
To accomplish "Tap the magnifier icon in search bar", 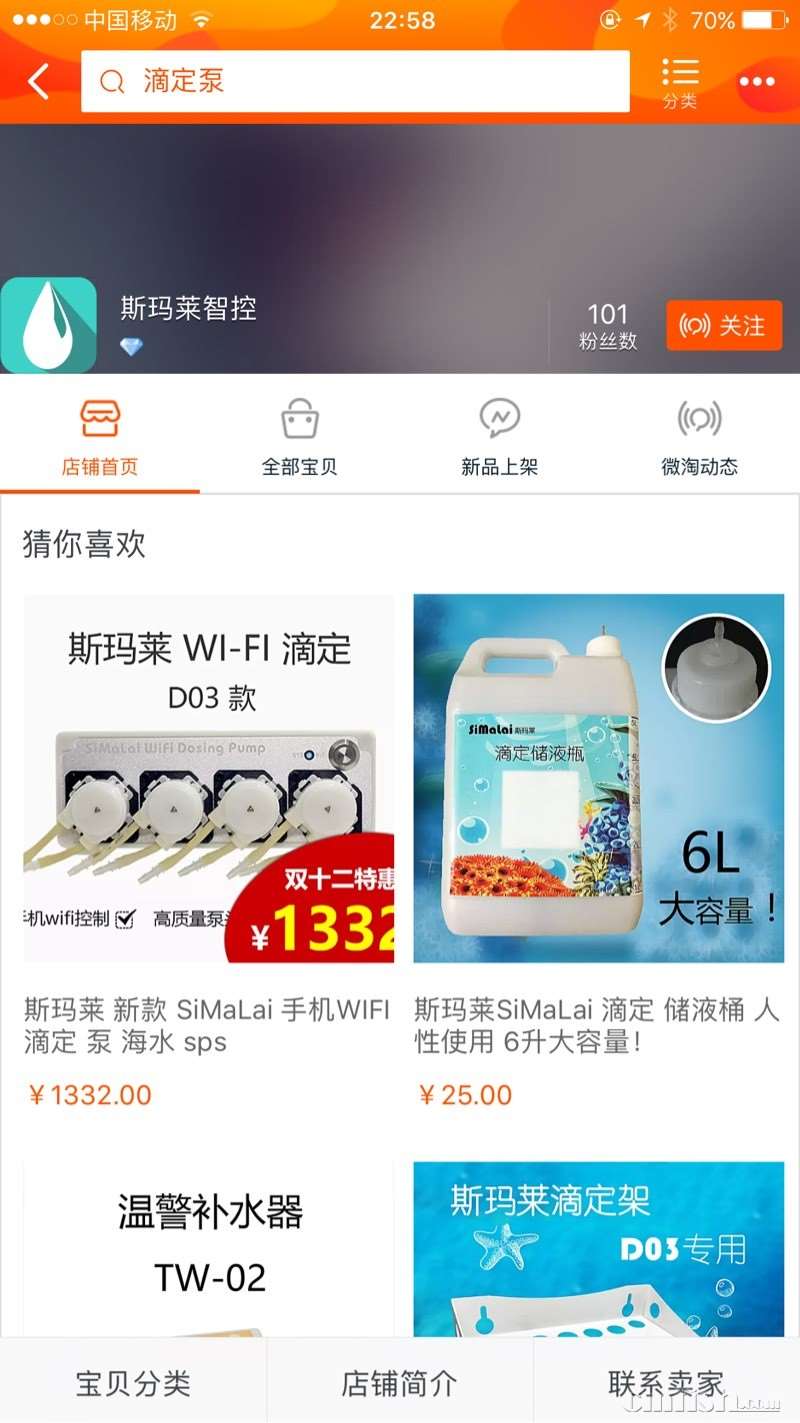I will (110, 80).
